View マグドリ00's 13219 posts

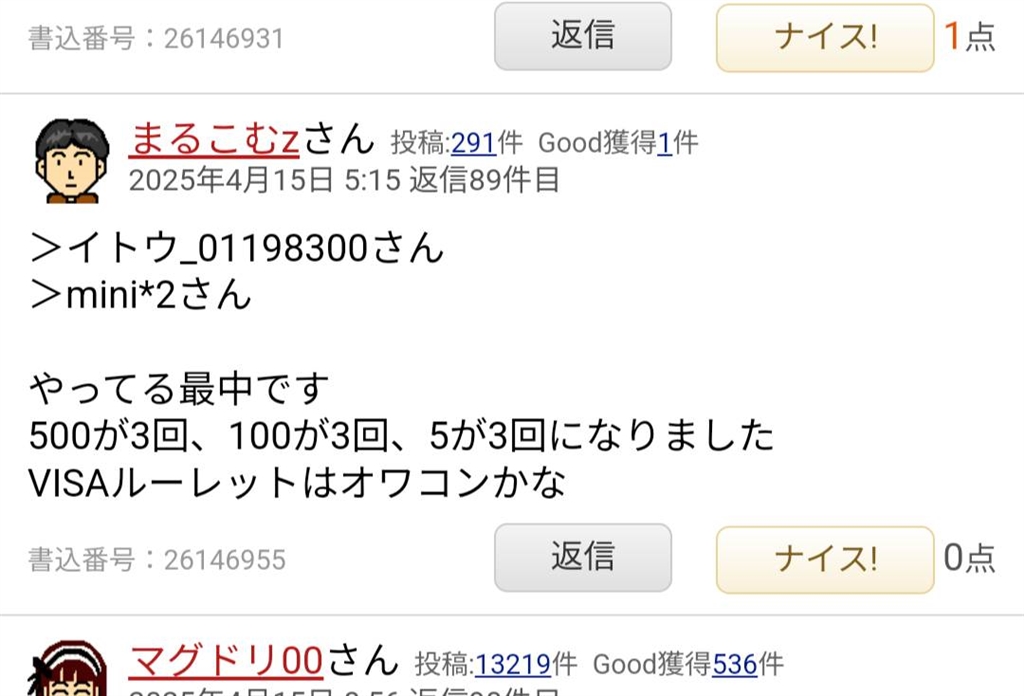(512, 664)
